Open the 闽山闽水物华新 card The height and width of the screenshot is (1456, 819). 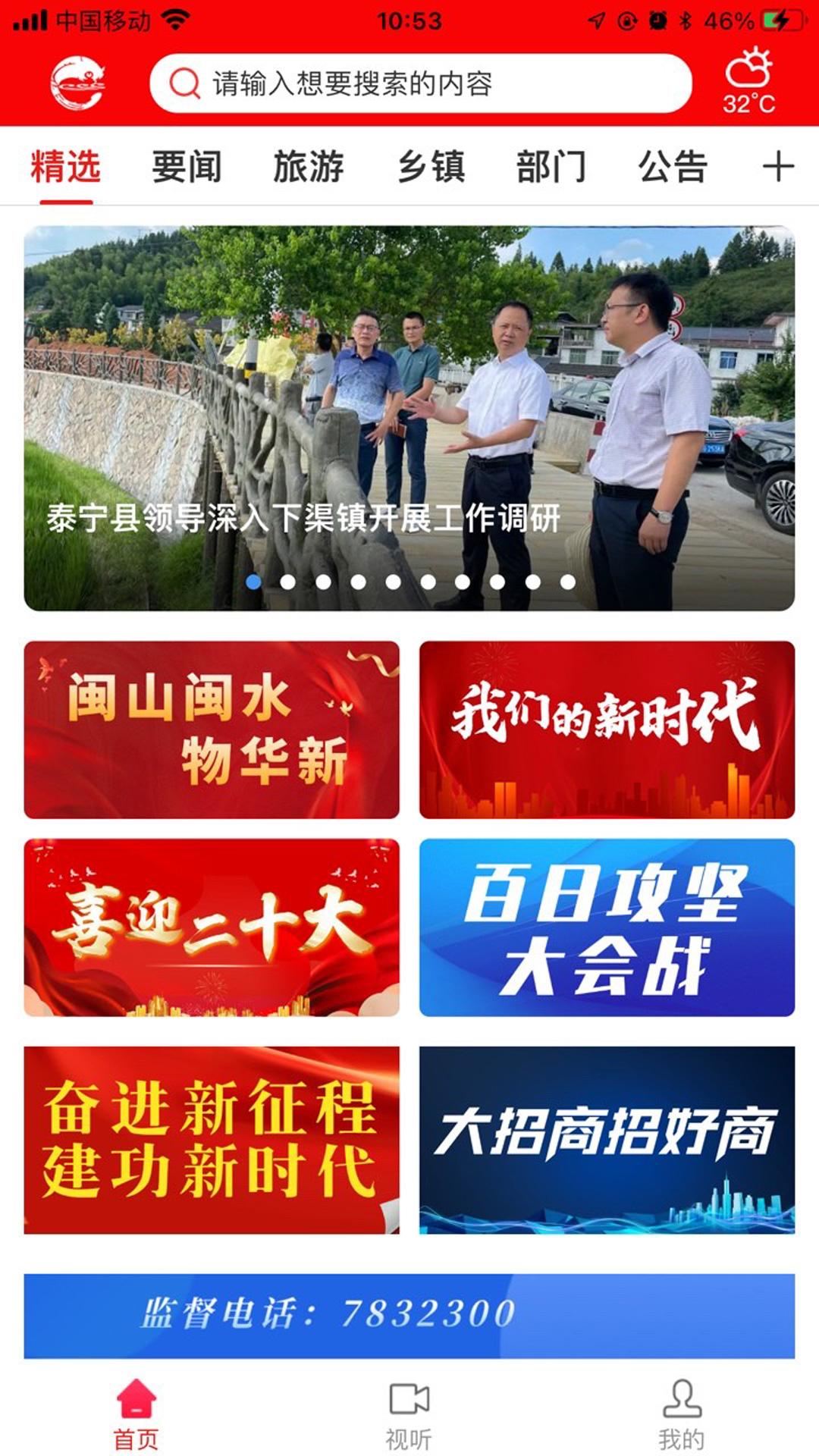coord(212,730)
